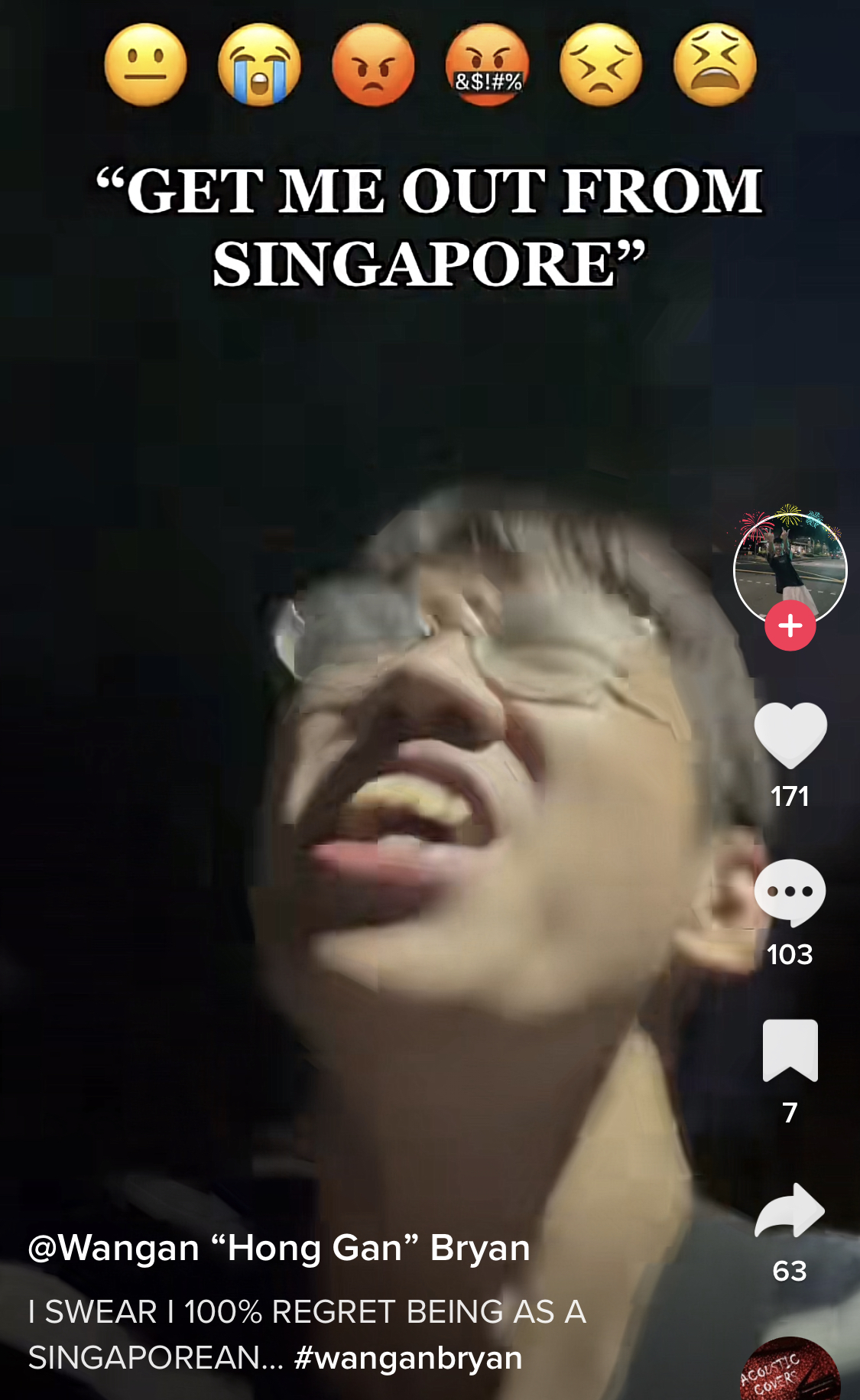The image size is (860, 1400).
Task: Like this video
Action: pyautogui.click(x=790, y=734)
